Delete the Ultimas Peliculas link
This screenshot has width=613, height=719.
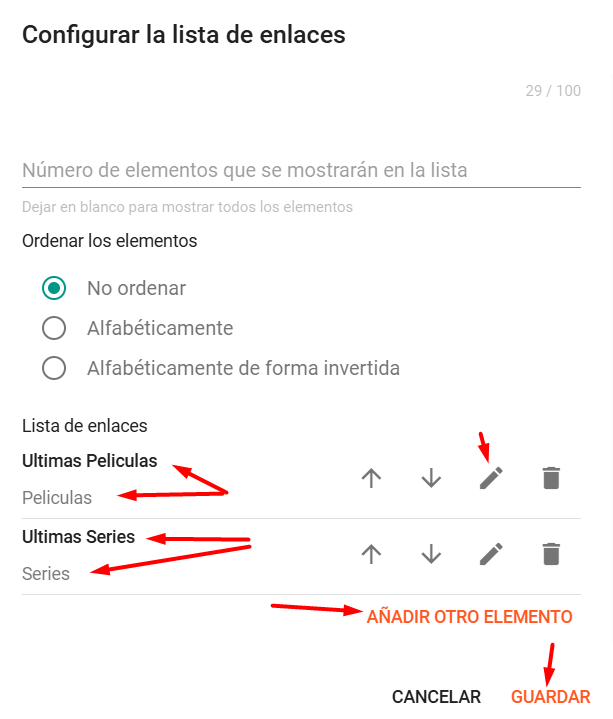tap(551, 478)
